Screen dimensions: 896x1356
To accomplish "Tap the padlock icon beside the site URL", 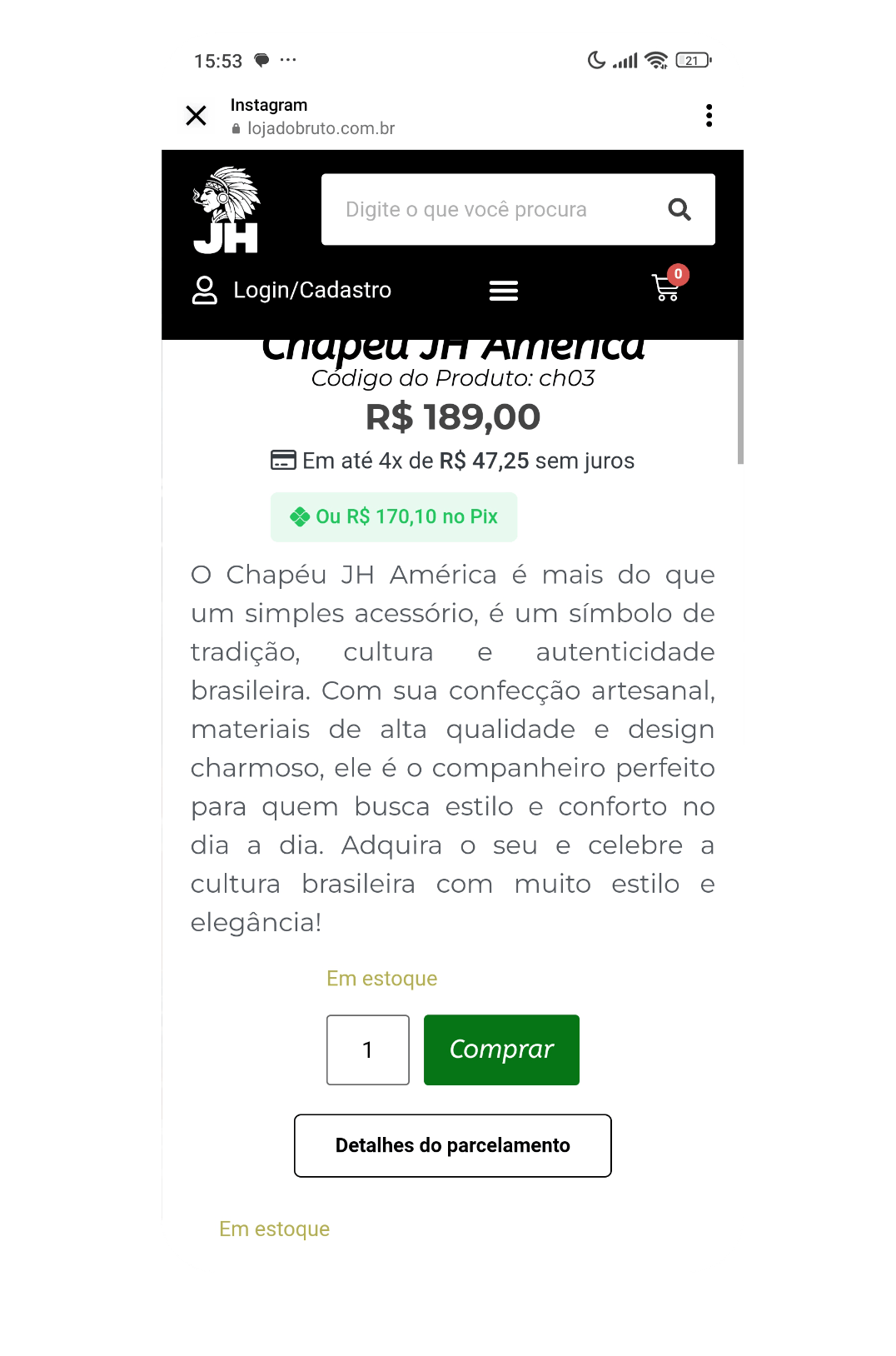I will pos(236,127).
